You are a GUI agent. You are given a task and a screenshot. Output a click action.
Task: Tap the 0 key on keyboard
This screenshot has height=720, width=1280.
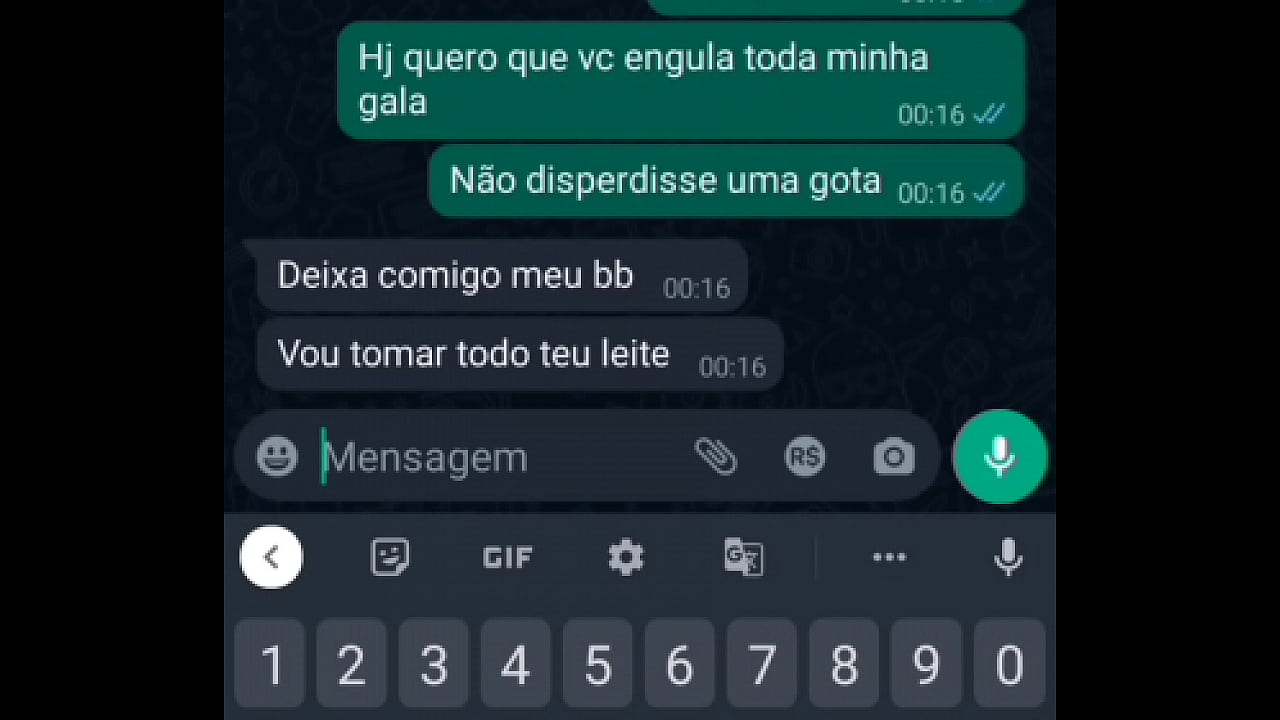tap(1009, 665)
